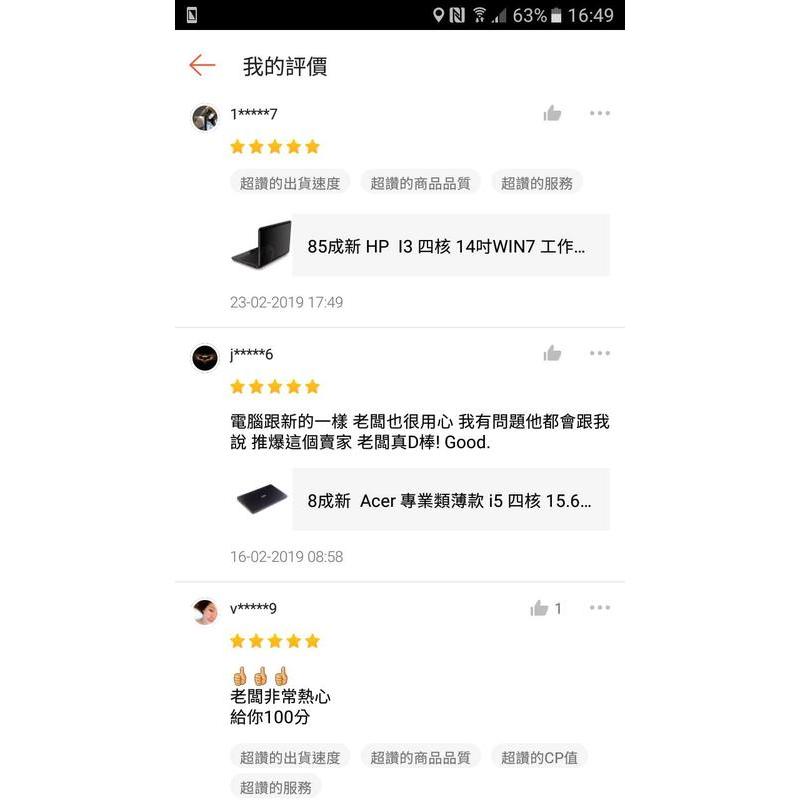View profile of reviewer 1*****7

click(205, 117)
